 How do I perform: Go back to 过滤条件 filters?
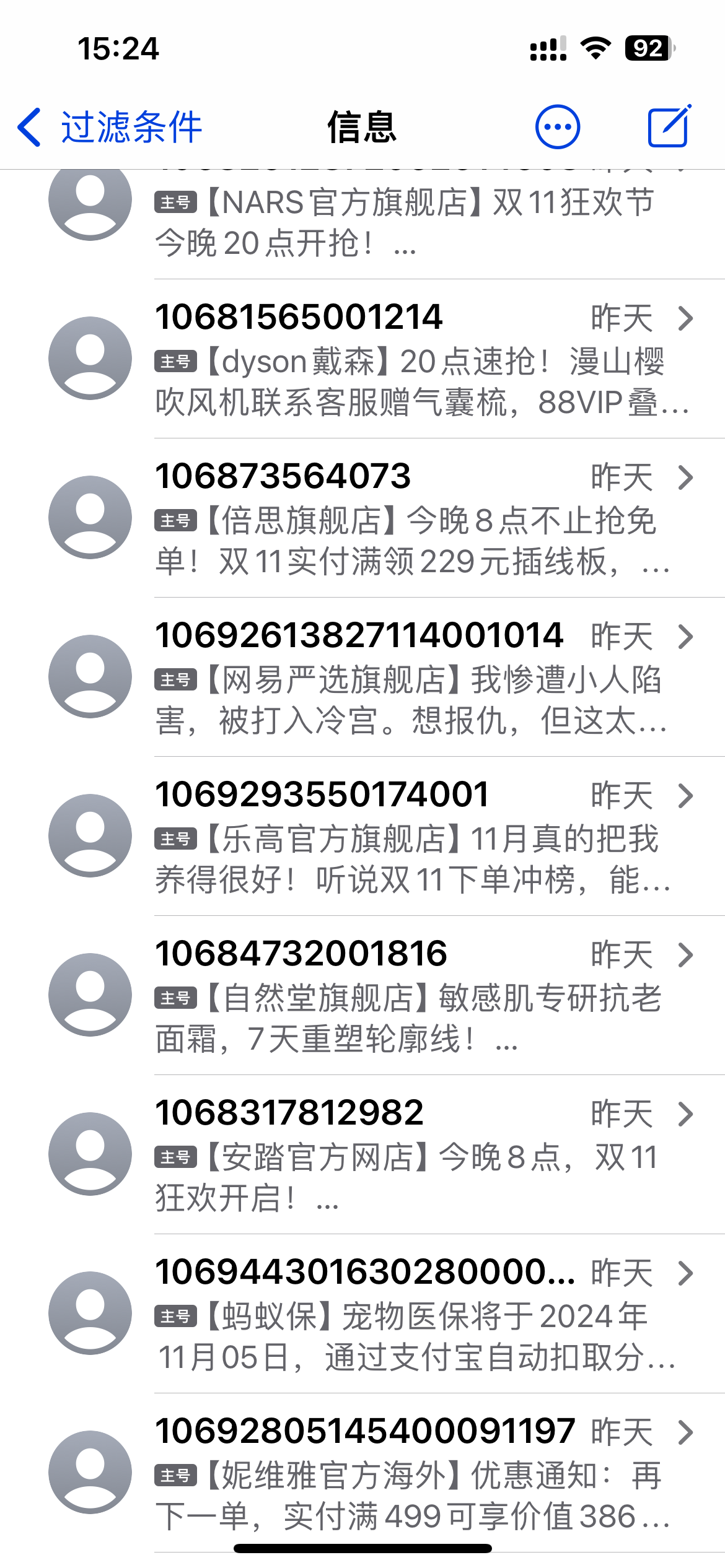[x=110, y=128]
